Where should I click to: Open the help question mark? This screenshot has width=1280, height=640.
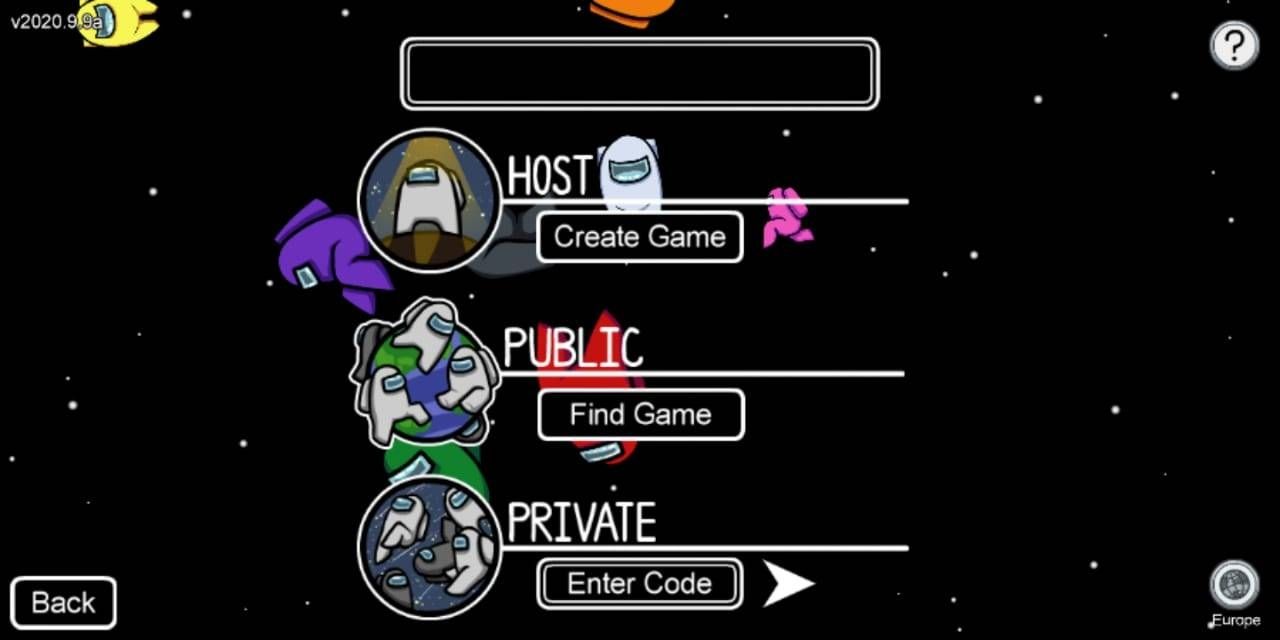tap(1234, 45)
